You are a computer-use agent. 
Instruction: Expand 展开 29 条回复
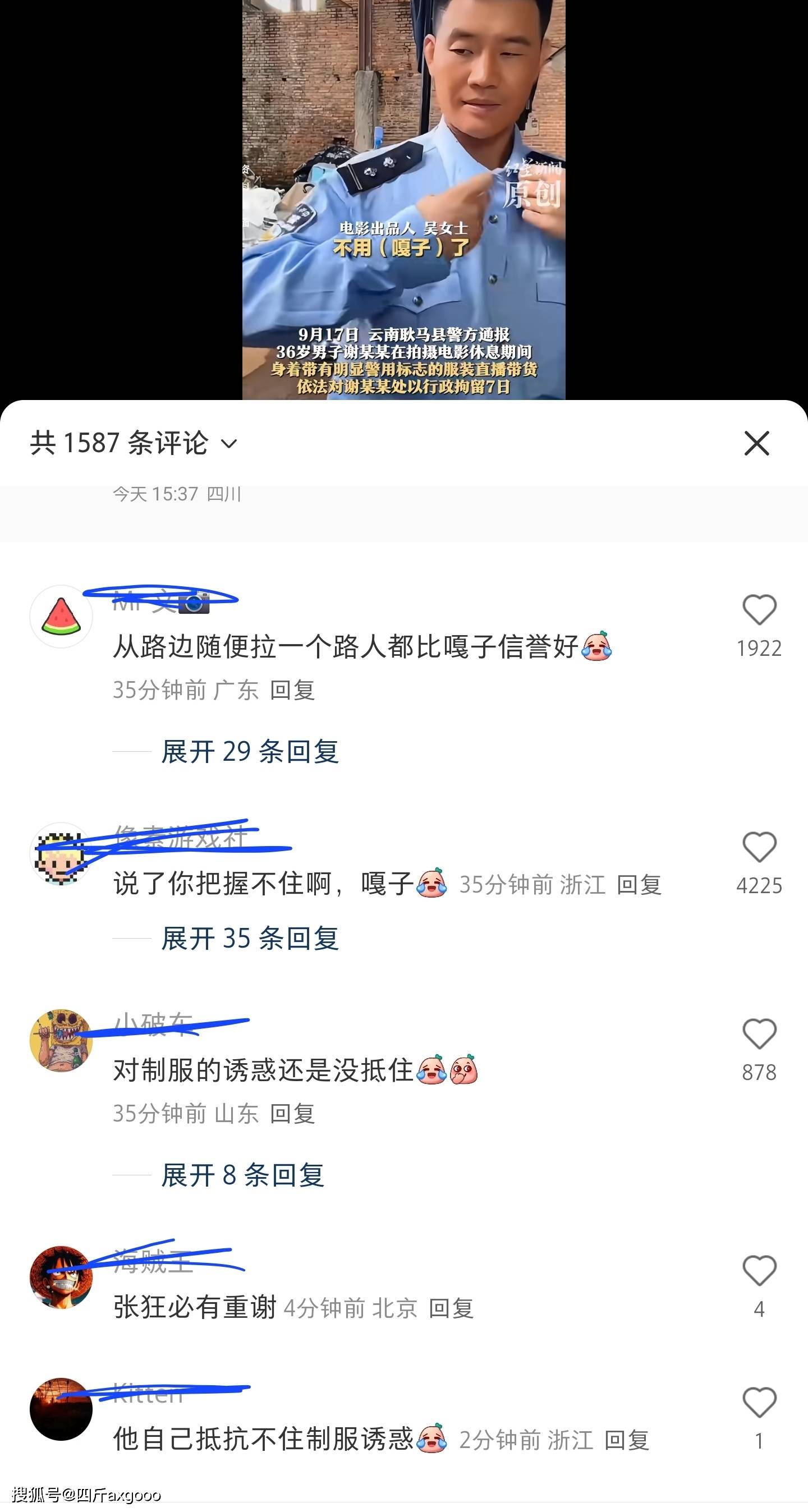(x=250, y=752)
